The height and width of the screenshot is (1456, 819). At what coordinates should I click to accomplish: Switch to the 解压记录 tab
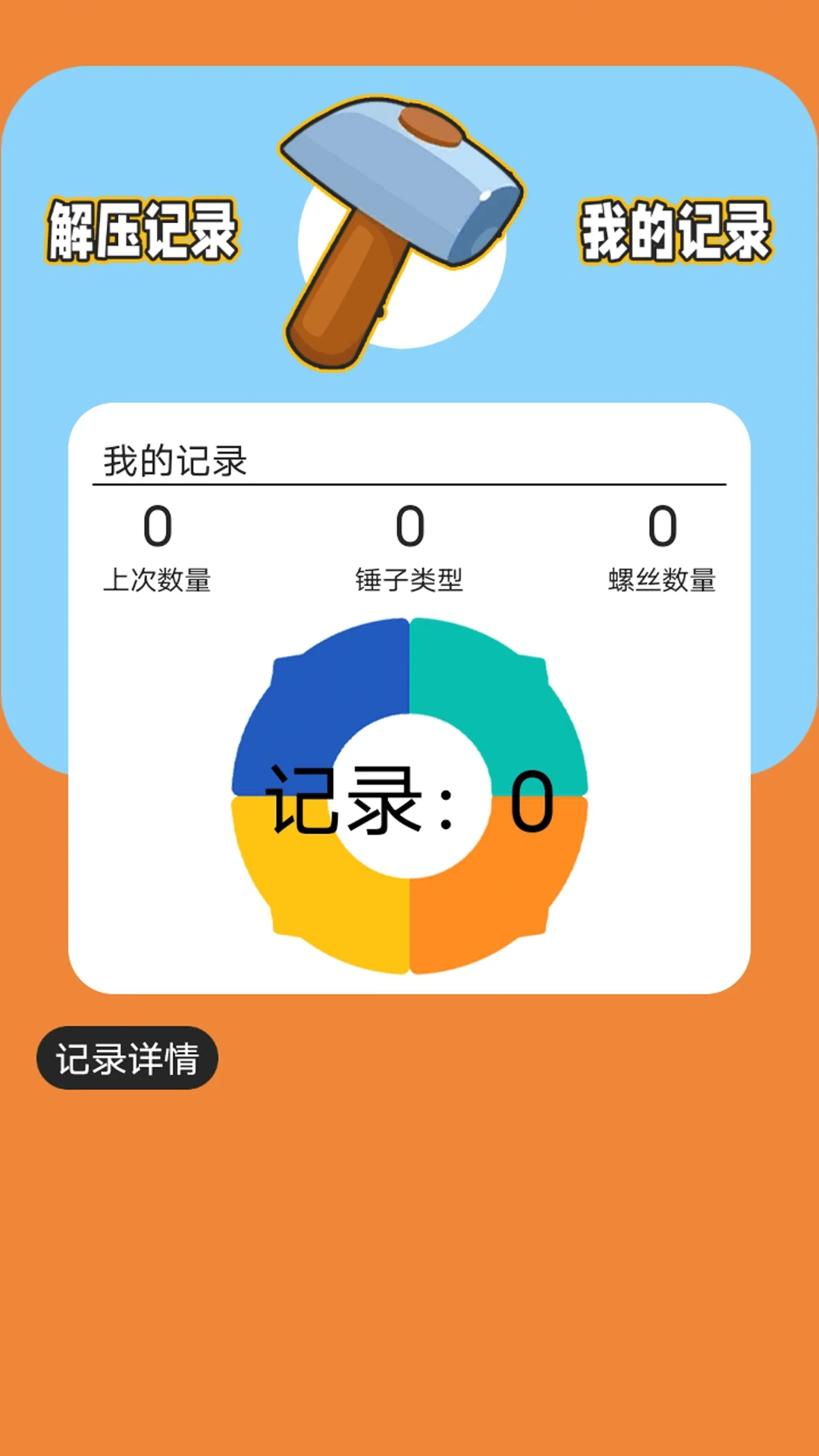pos(144,227)
